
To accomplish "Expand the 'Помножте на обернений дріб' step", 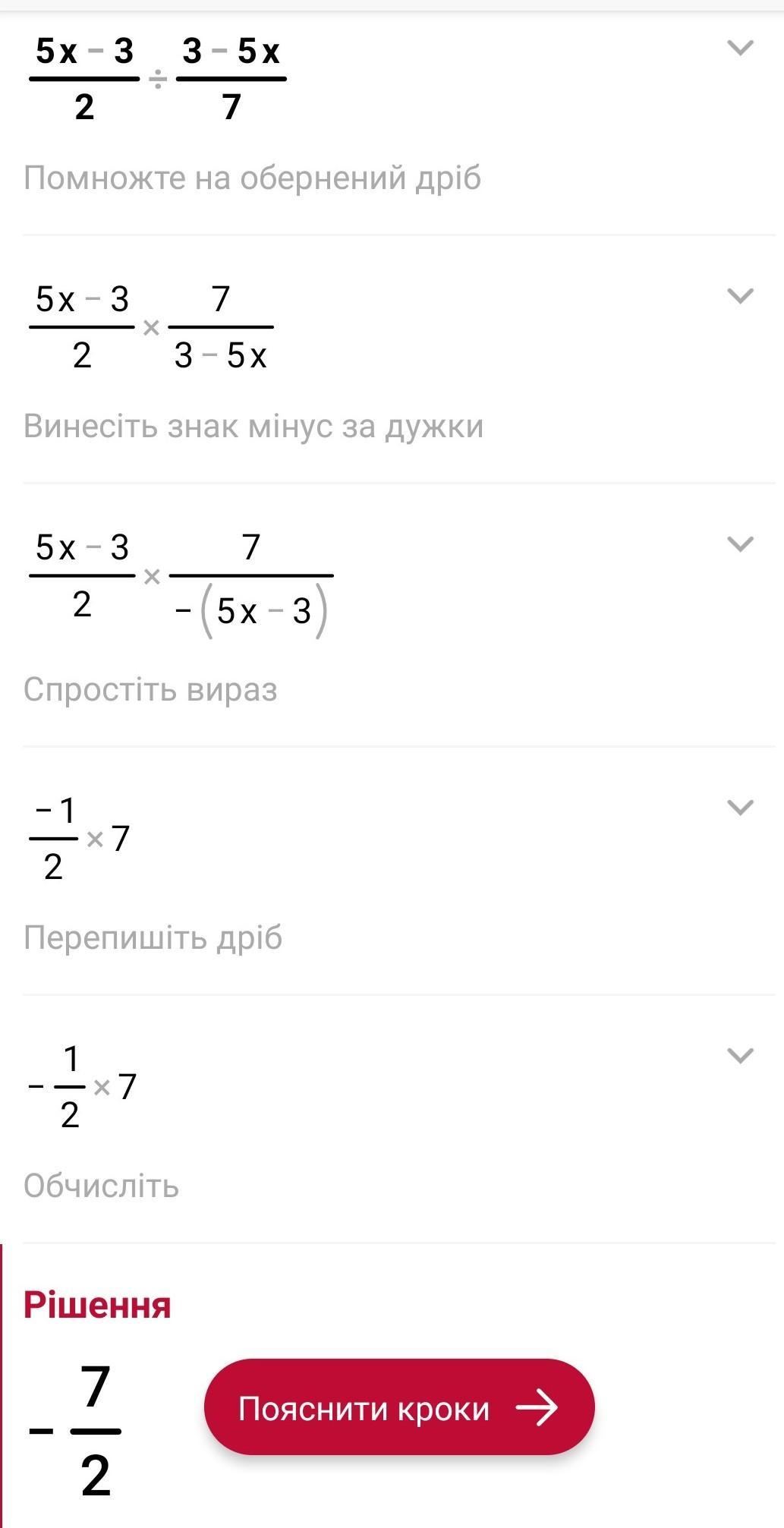I will coord(740,49).
